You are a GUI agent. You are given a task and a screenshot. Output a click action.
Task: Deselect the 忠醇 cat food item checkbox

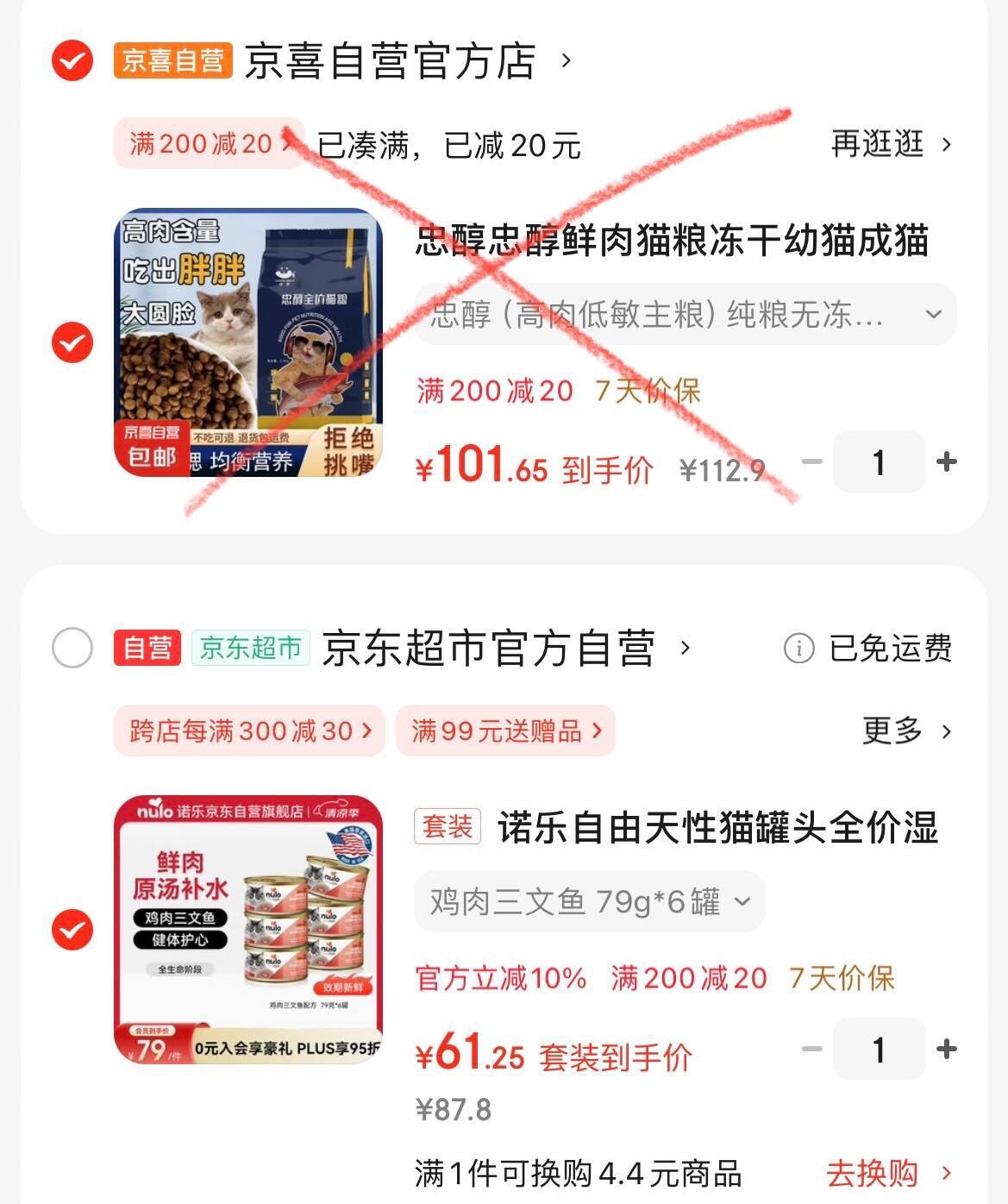tap(72, 342)
